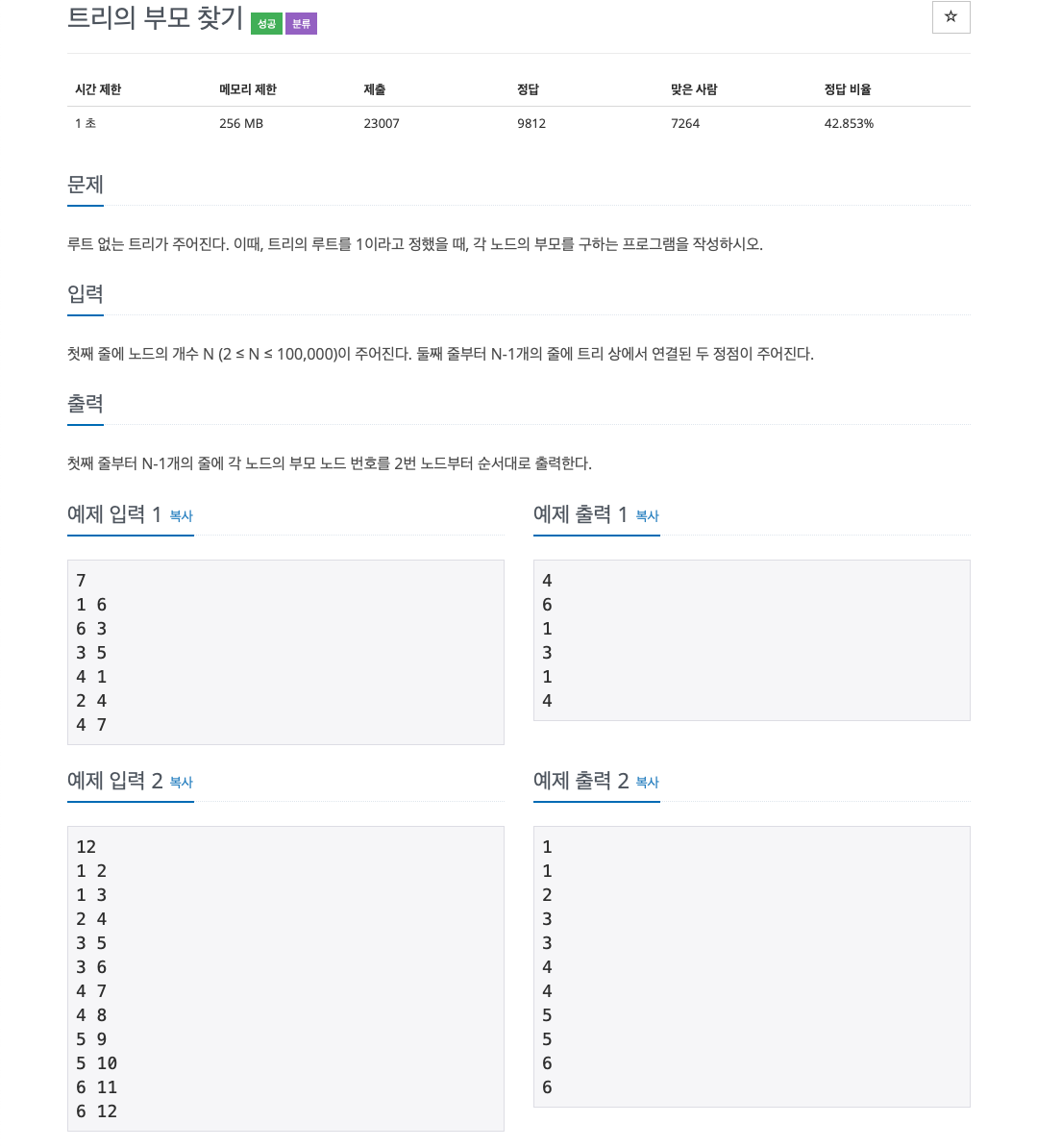Copy example output 1 via 복사
The width and height of the screenshot is (1037, 1148).
[647, 516]
